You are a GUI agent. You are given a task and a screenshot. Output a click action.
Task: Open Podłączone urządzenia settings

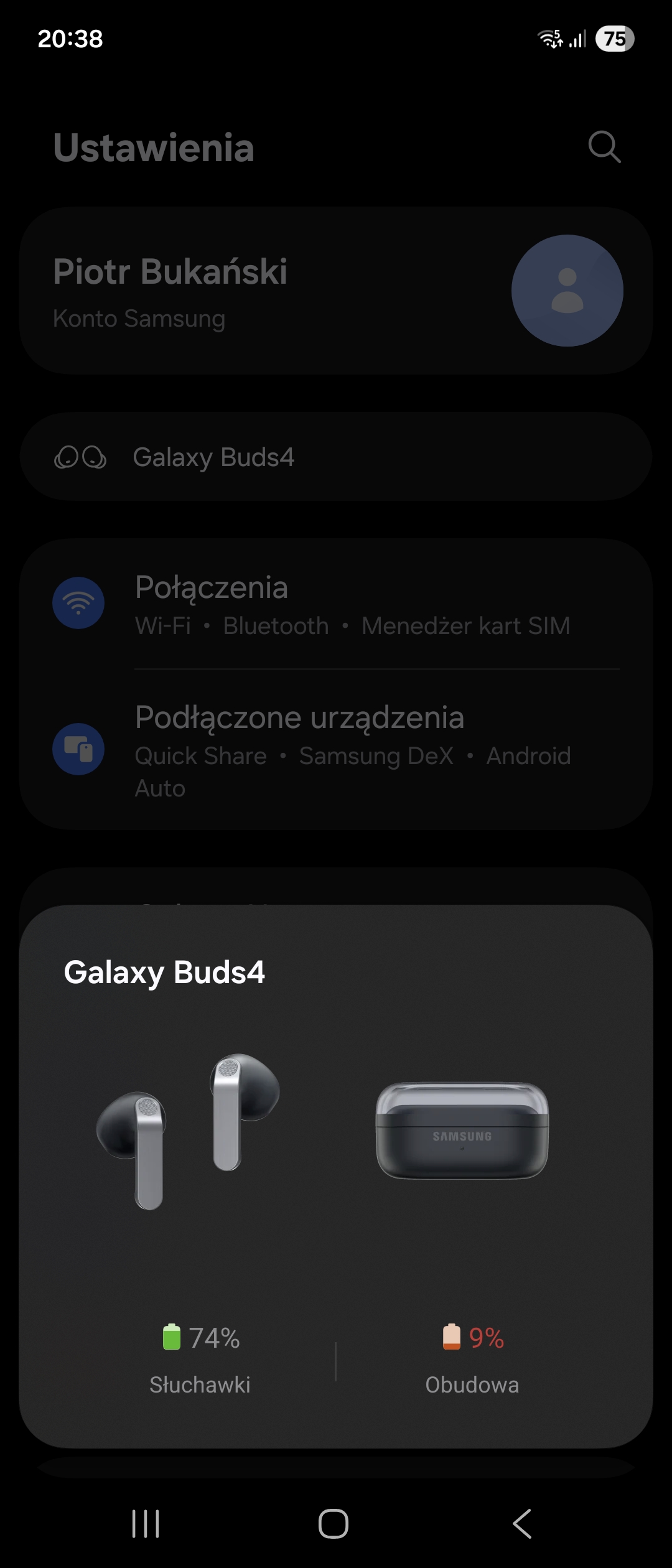[x=336, y=750]
